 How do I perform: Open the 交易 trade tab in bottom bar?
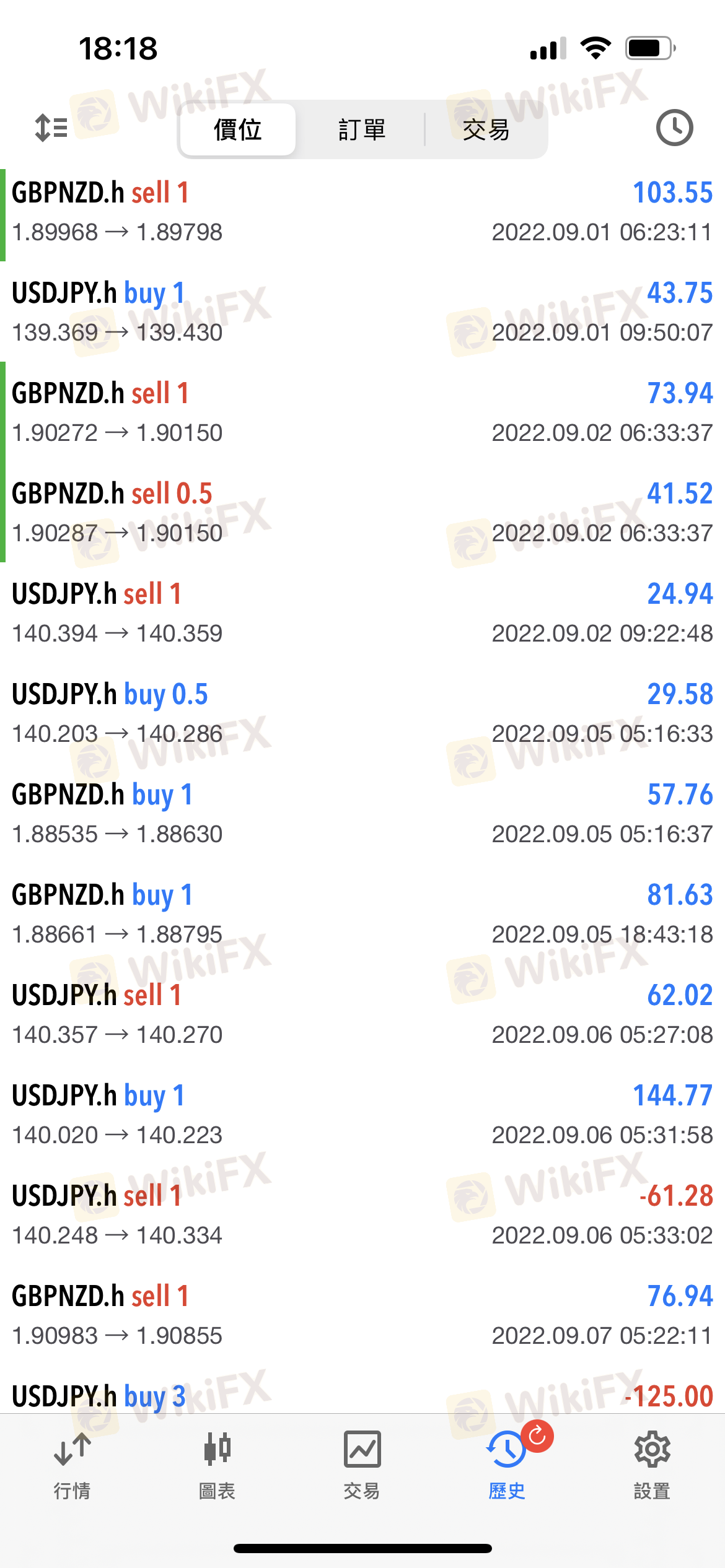pos(362,1465)
